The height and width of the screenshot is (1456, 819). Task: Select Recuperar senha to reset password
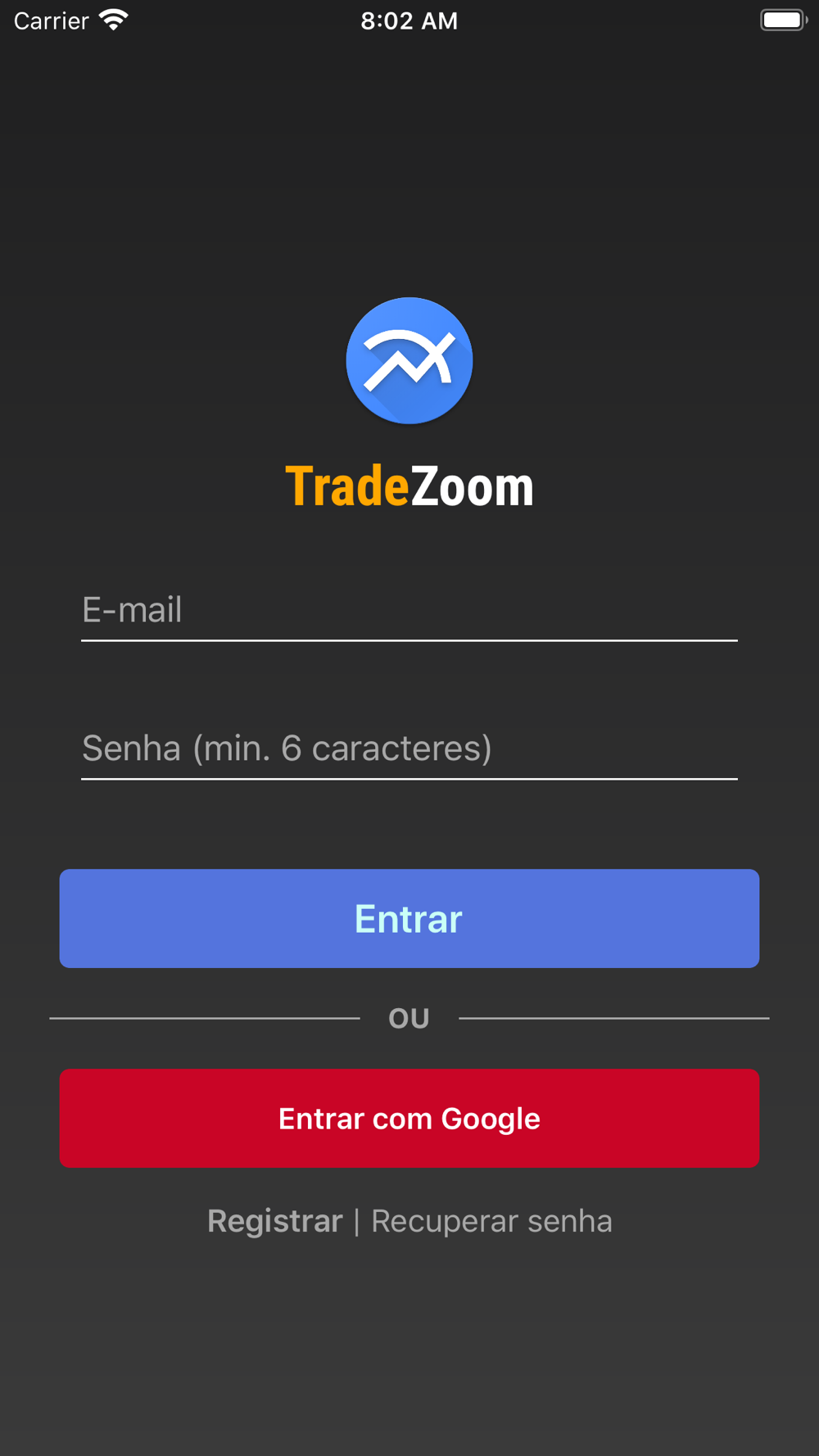pyautogui.click(x=491, y=1221)
